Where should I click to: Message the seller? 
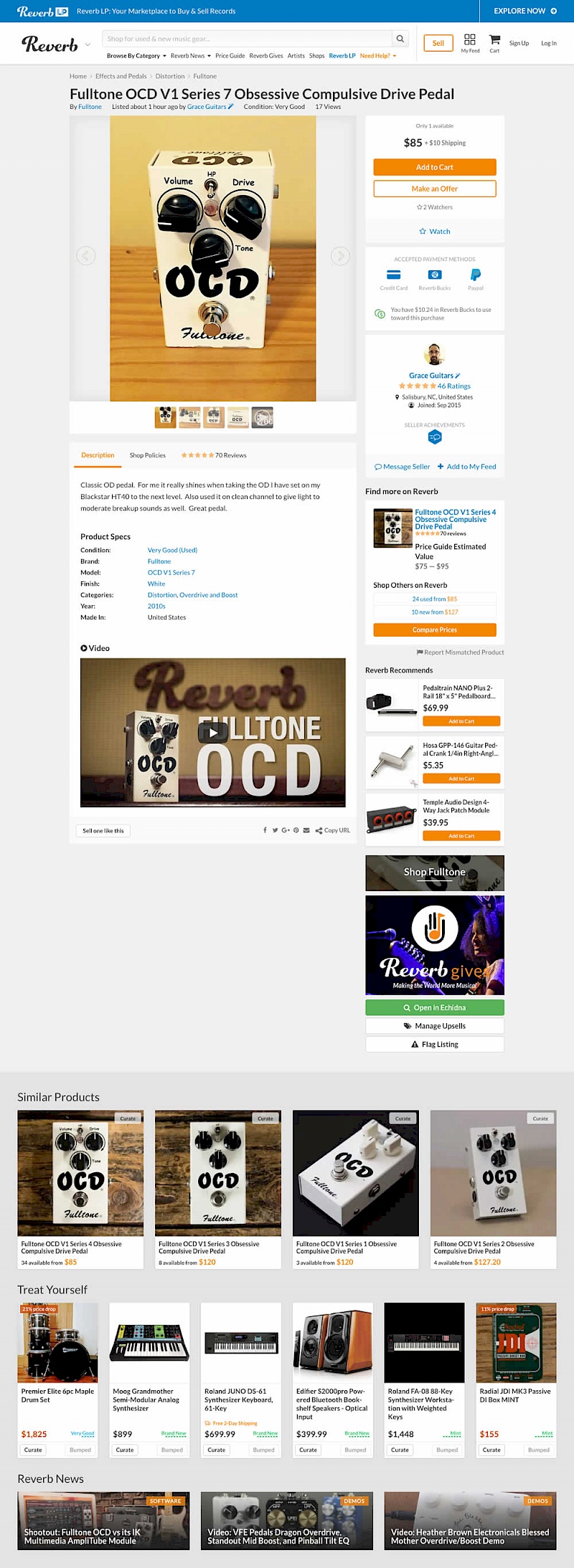coord(403,467)
